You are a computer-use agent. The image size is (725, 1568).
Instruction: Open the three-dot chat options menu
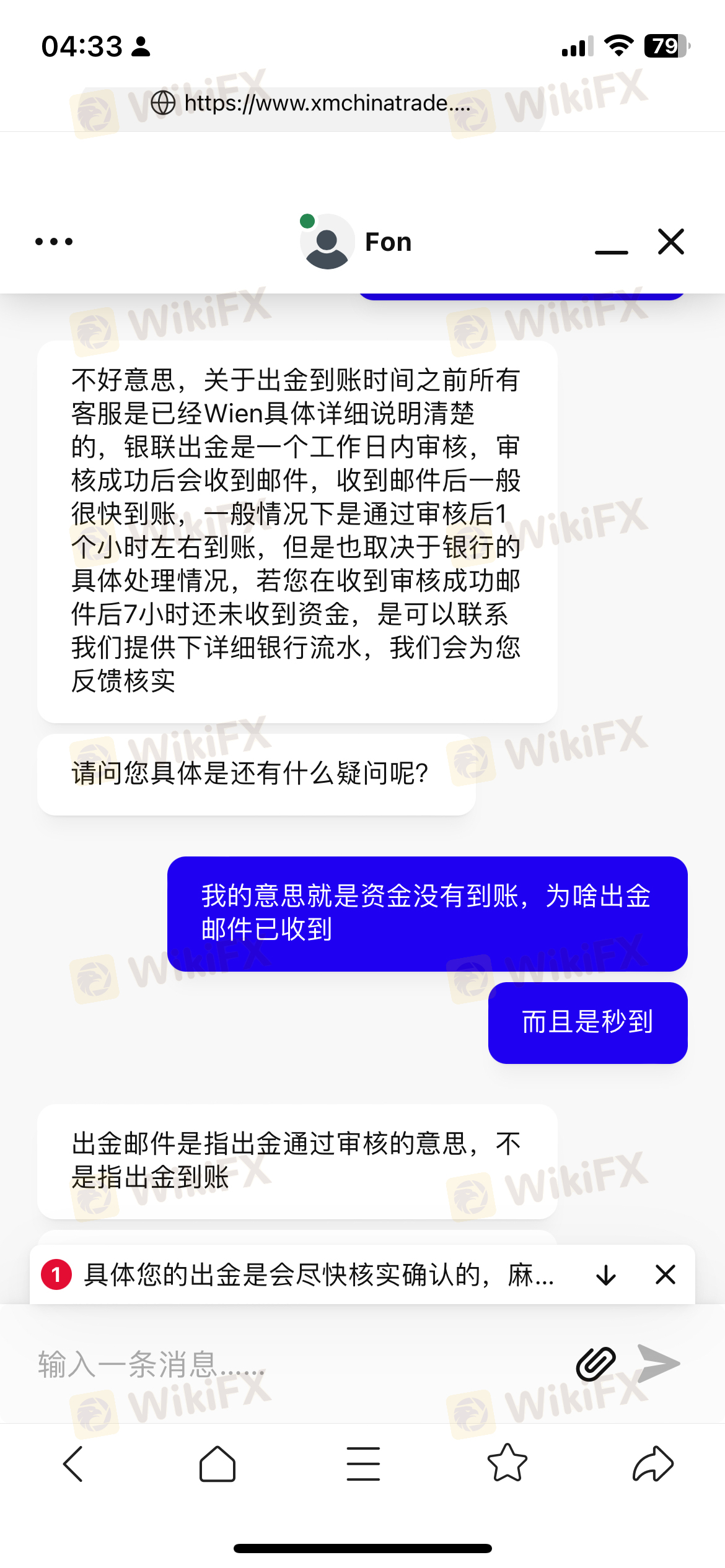click(54, 242)
